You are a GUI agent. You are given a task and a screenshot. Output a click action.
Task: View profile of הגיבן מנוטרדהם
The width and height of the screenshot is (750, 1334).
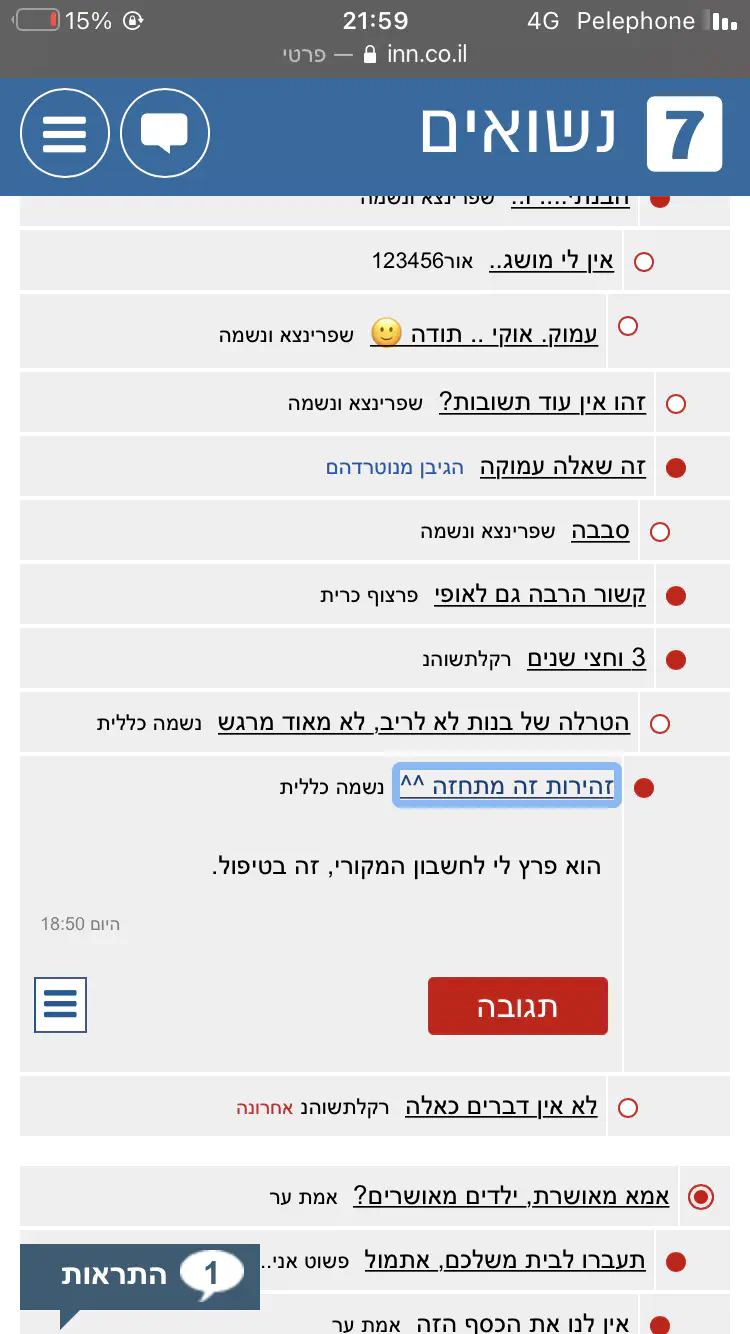(395, 467)
